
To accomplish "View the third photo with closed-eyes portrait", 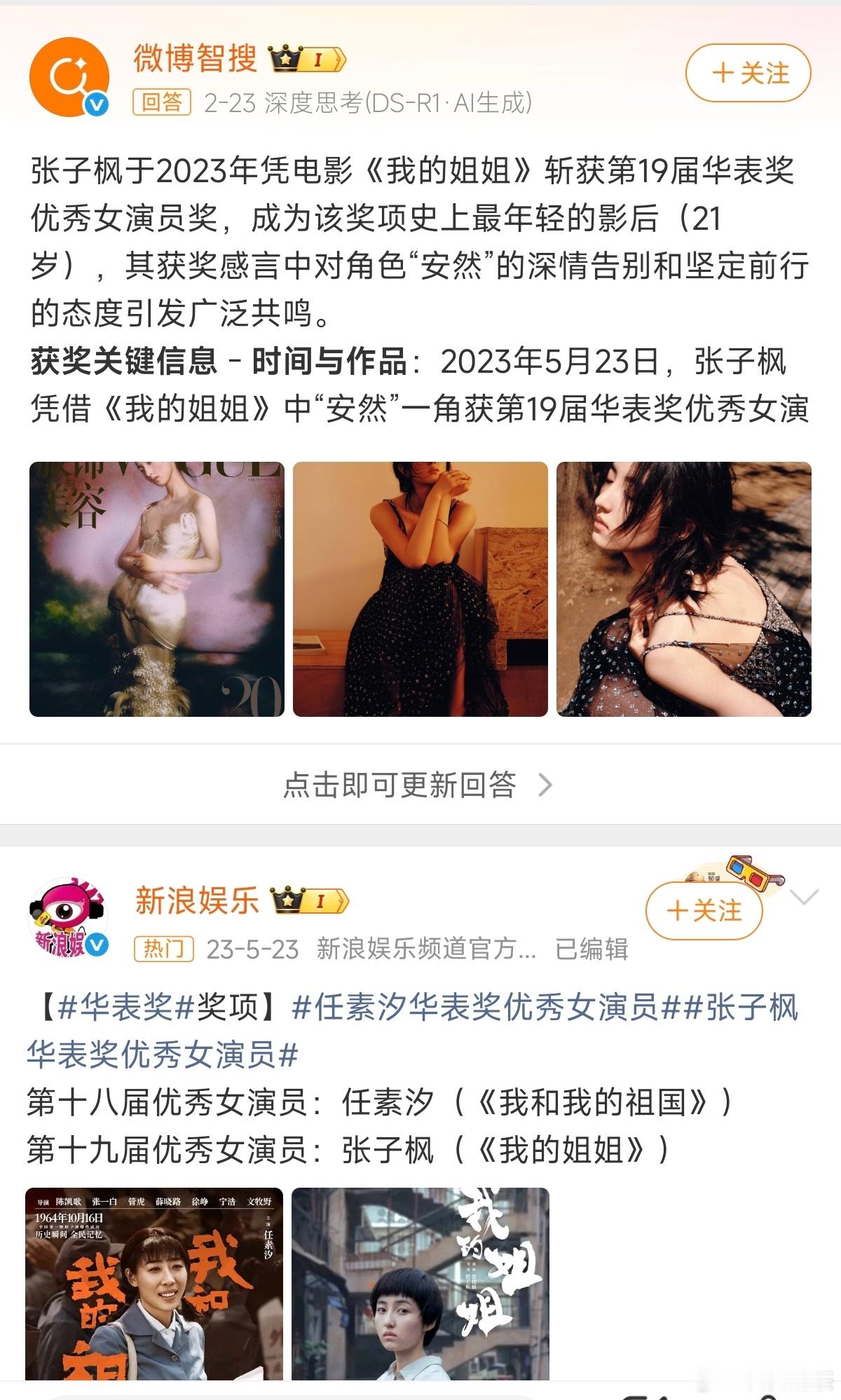I will click(x=684, y=589).
